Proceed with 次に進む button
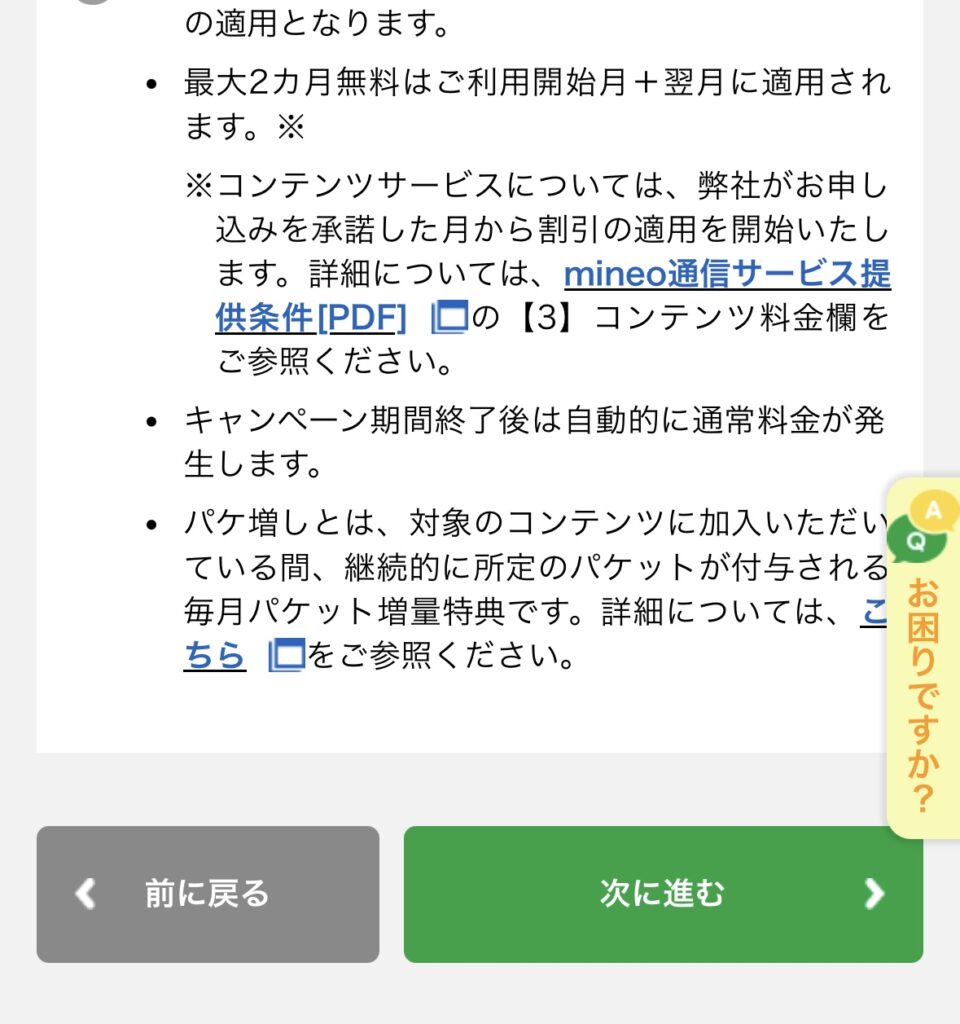This screenshot has width=960, height=1024. tap(663, 893)
